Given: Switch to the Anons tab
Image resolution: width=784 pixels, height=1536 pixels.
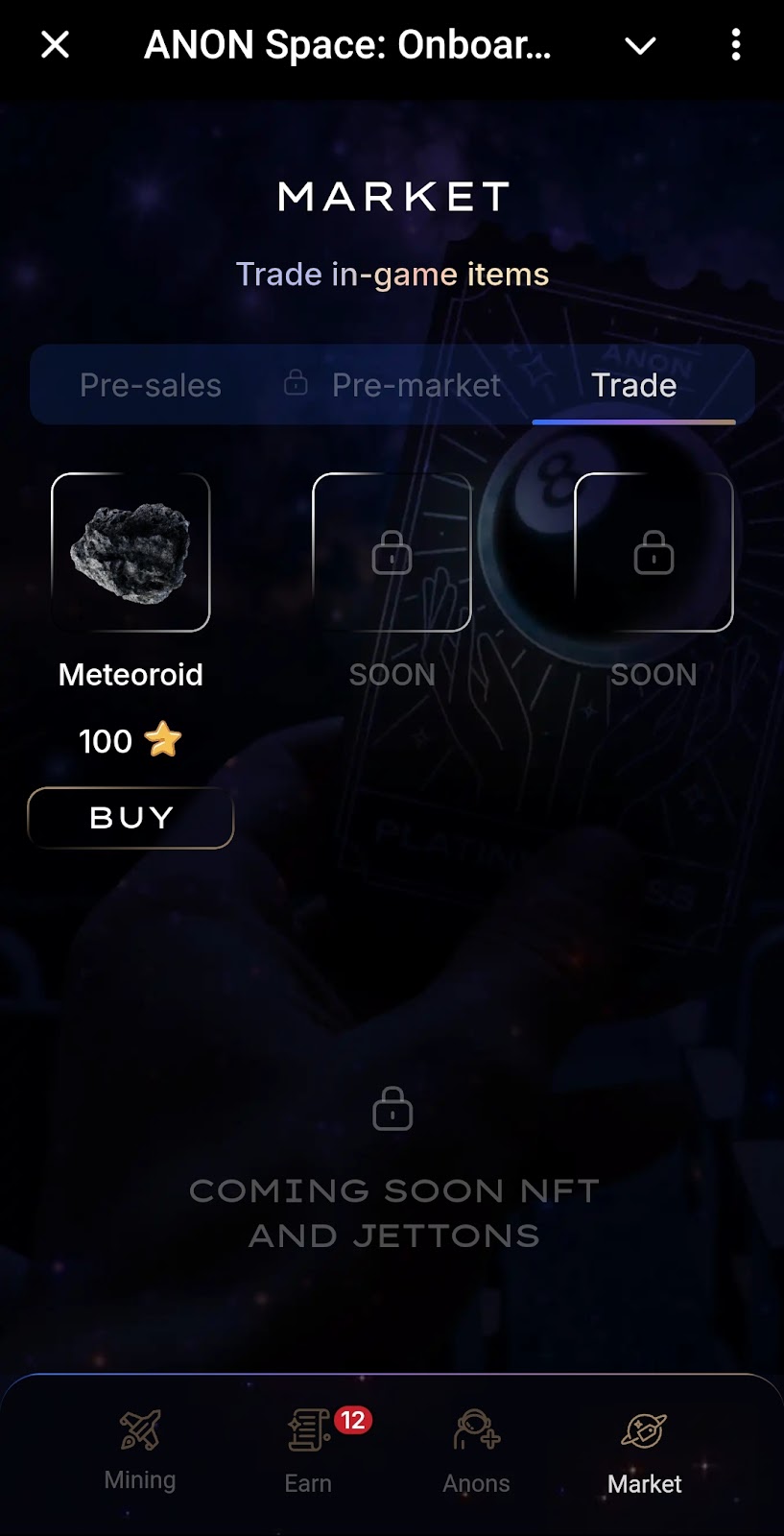Looking at the screenshot, I should tap(476, 1450).
